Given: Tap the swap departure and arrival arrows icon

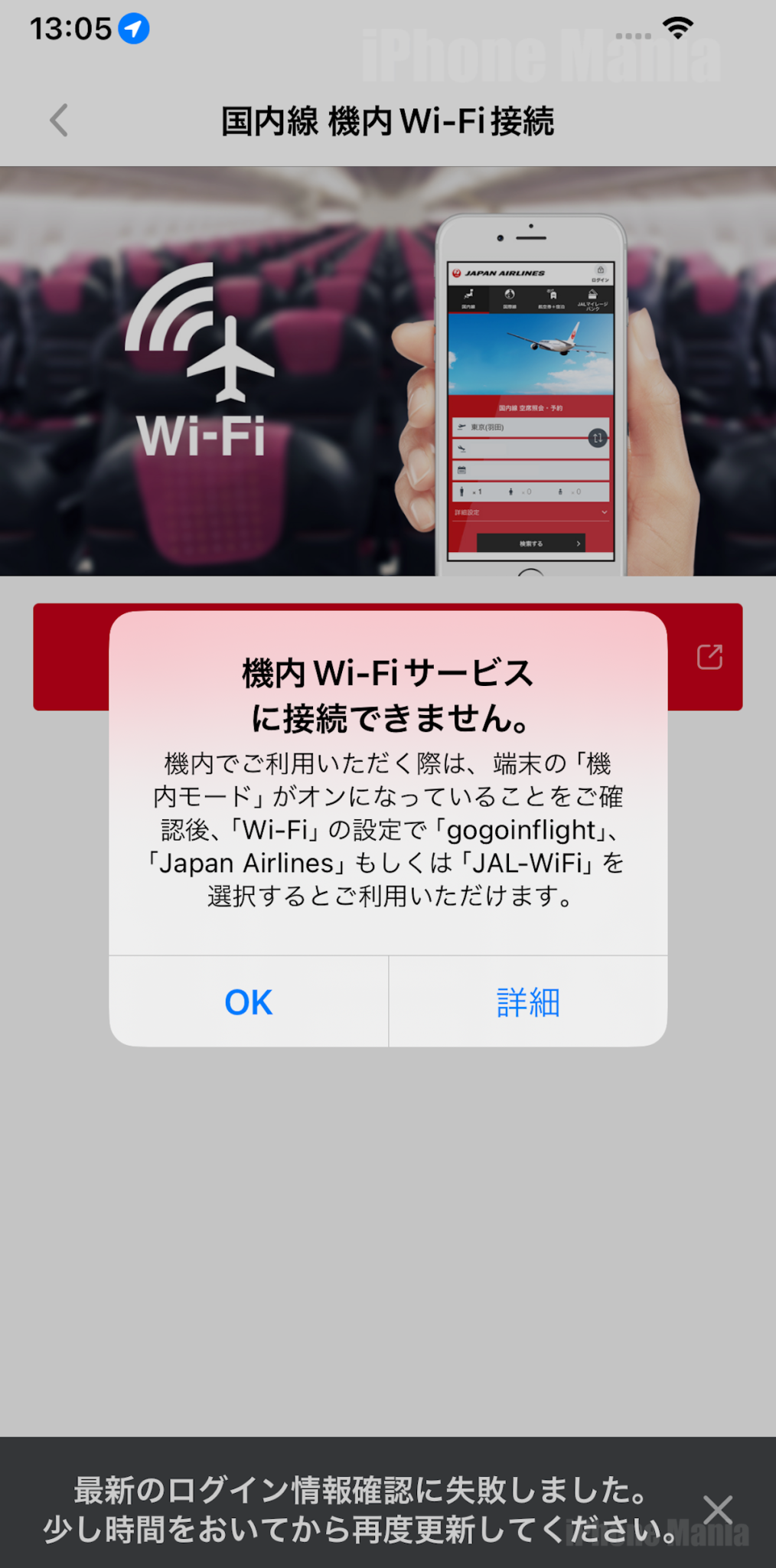Looking at the screenshot, I should point(598,437).
